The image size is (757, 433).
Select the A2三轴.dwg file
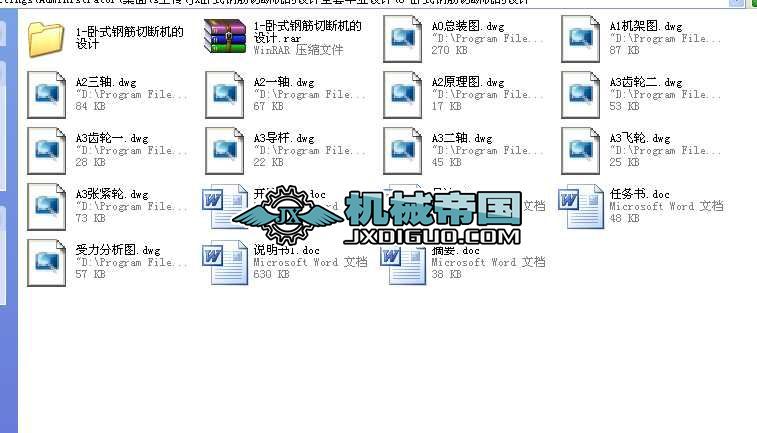[46, 94]
